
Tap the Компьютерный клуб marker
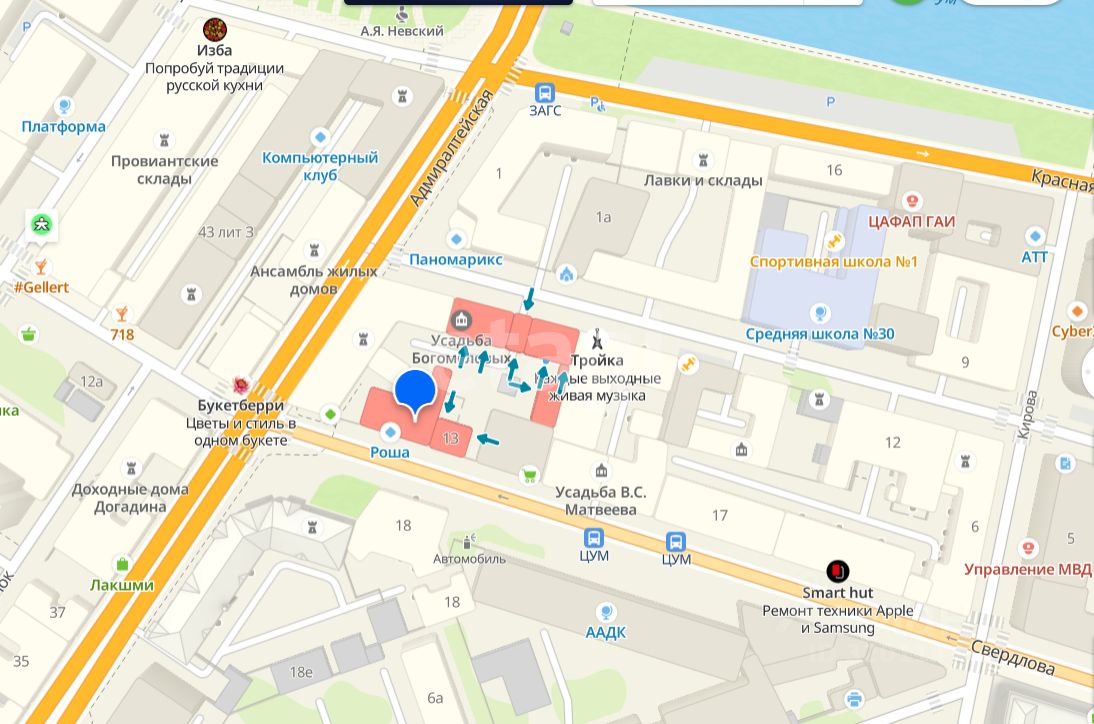(x=320, y=137)
